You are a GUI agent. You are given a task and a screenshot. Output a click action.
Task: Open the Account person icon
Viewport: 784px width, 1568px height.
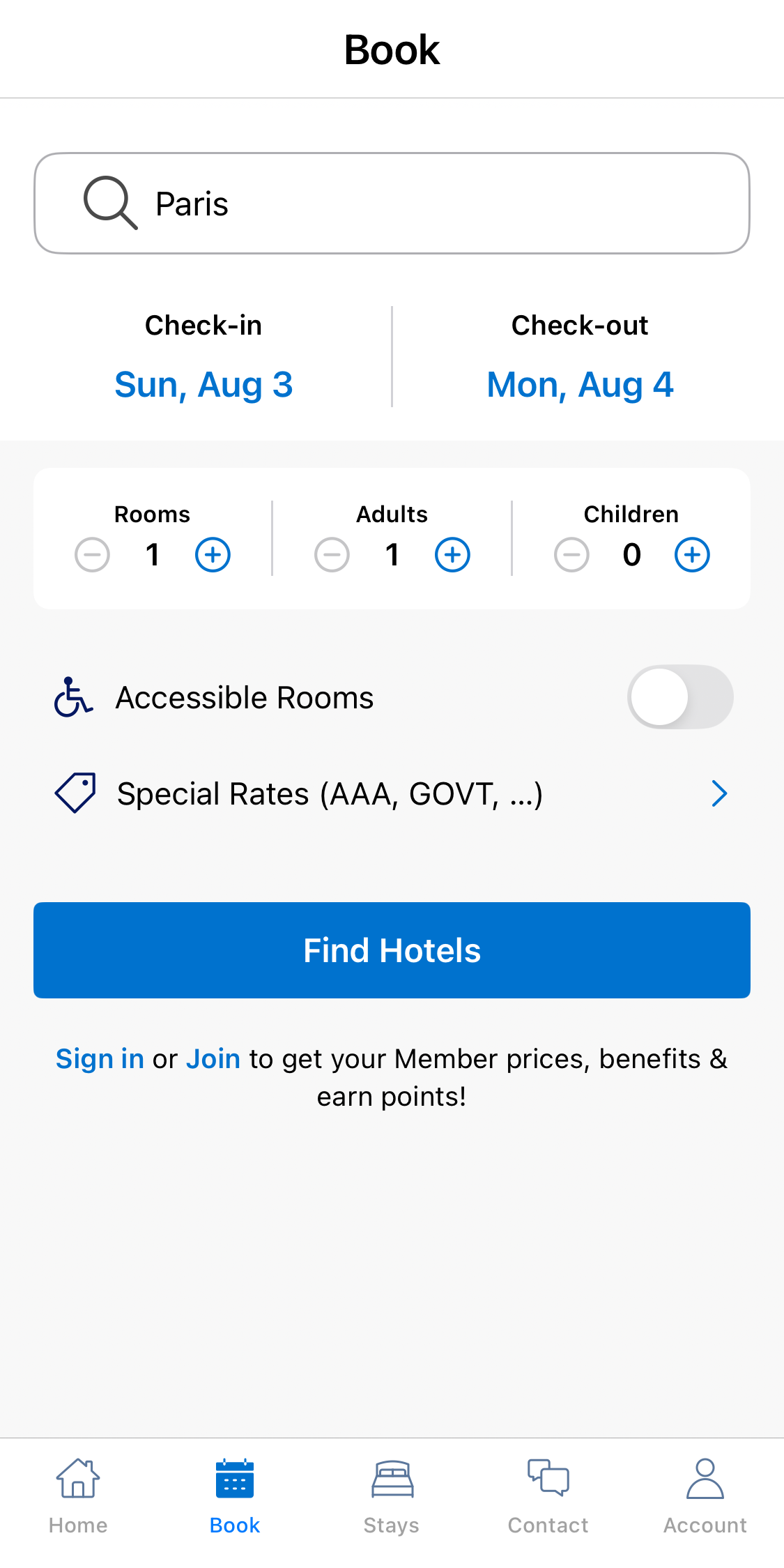(705, 1479)
